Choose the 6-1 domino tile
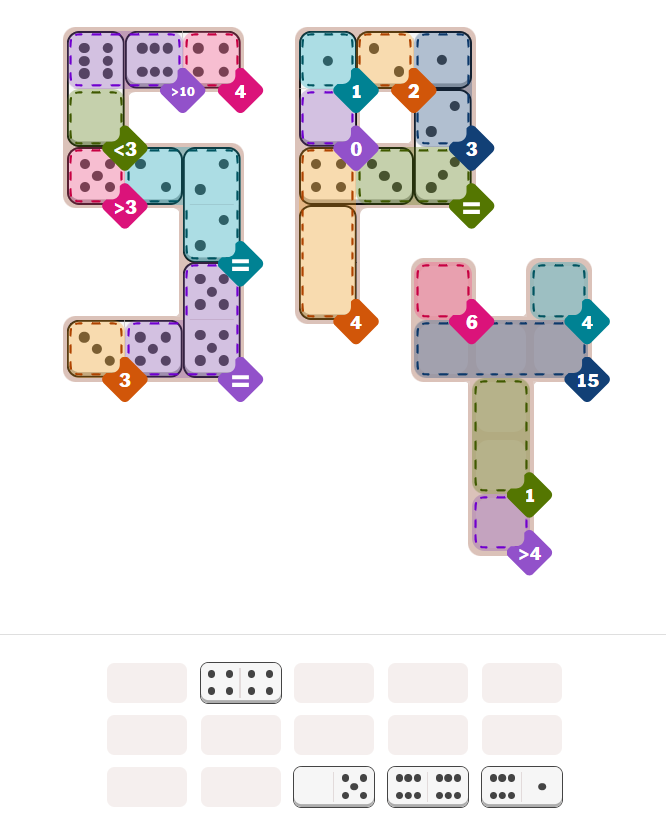This screenshot has height=840, width=666. [522, 786]
